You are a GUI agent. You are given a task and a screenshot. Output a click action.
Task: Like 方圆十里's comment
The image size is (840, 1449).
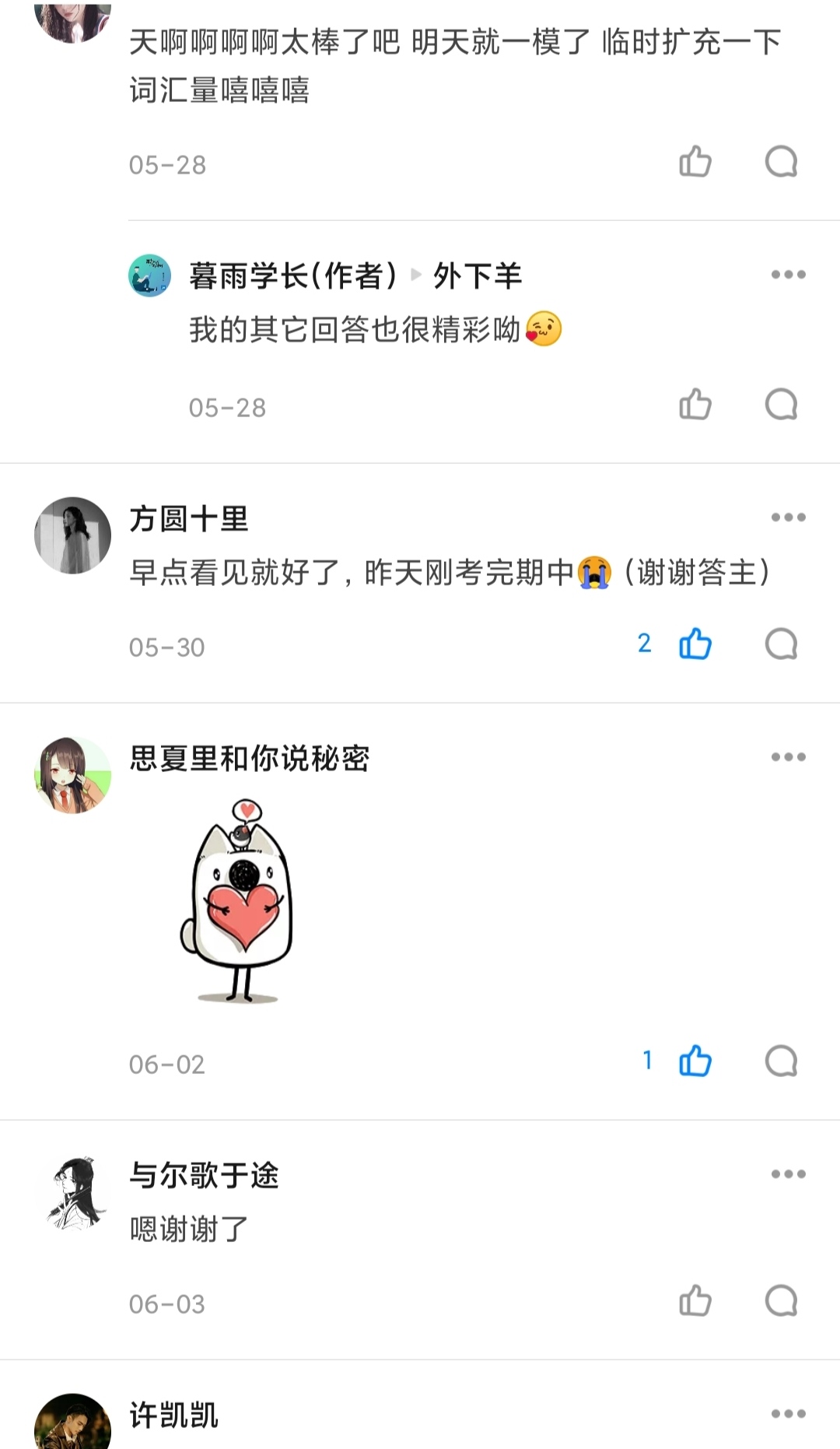695,644
